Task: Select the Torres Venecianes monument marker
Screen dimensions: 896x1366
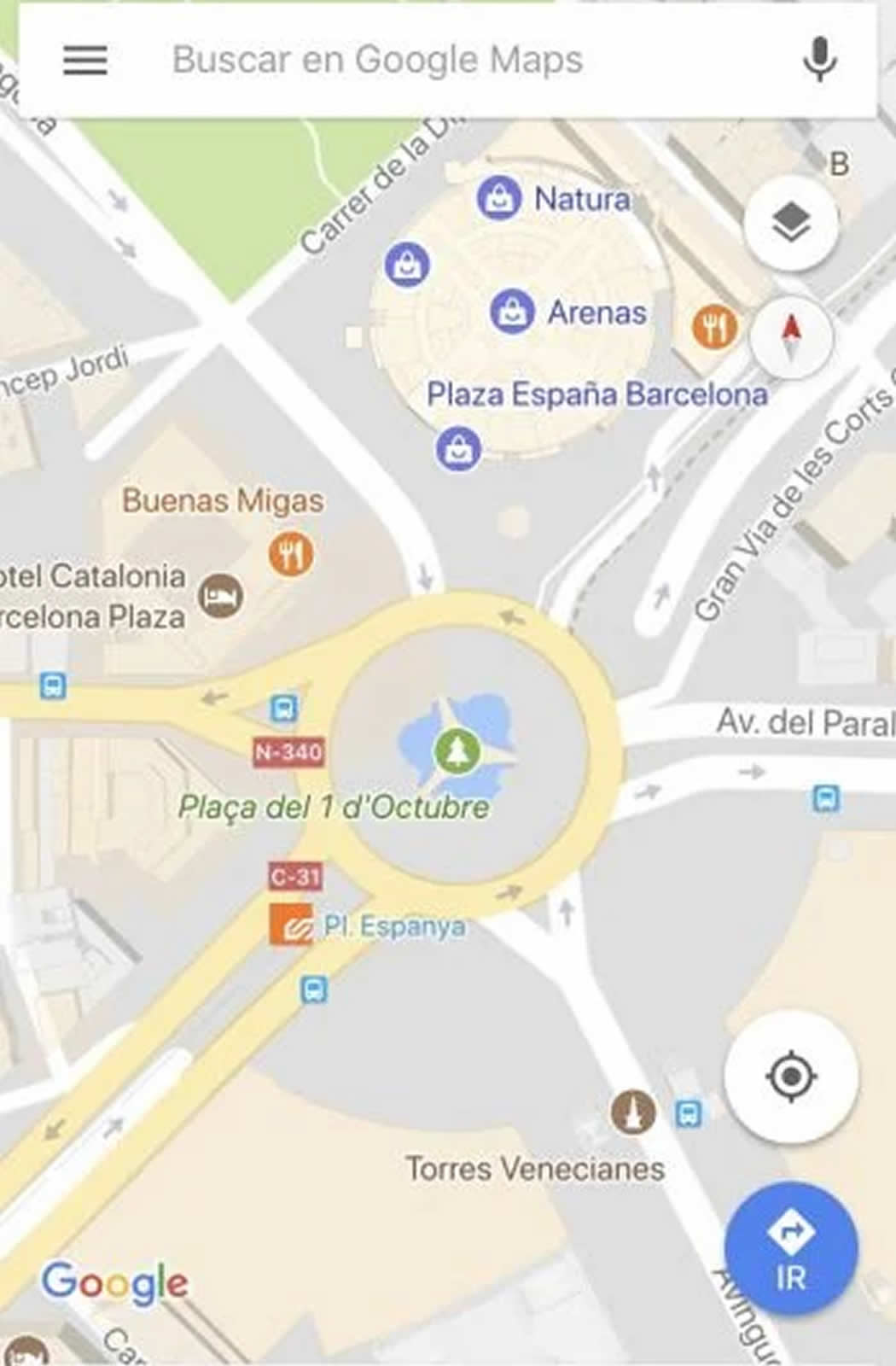Action: coord(632,1112)
